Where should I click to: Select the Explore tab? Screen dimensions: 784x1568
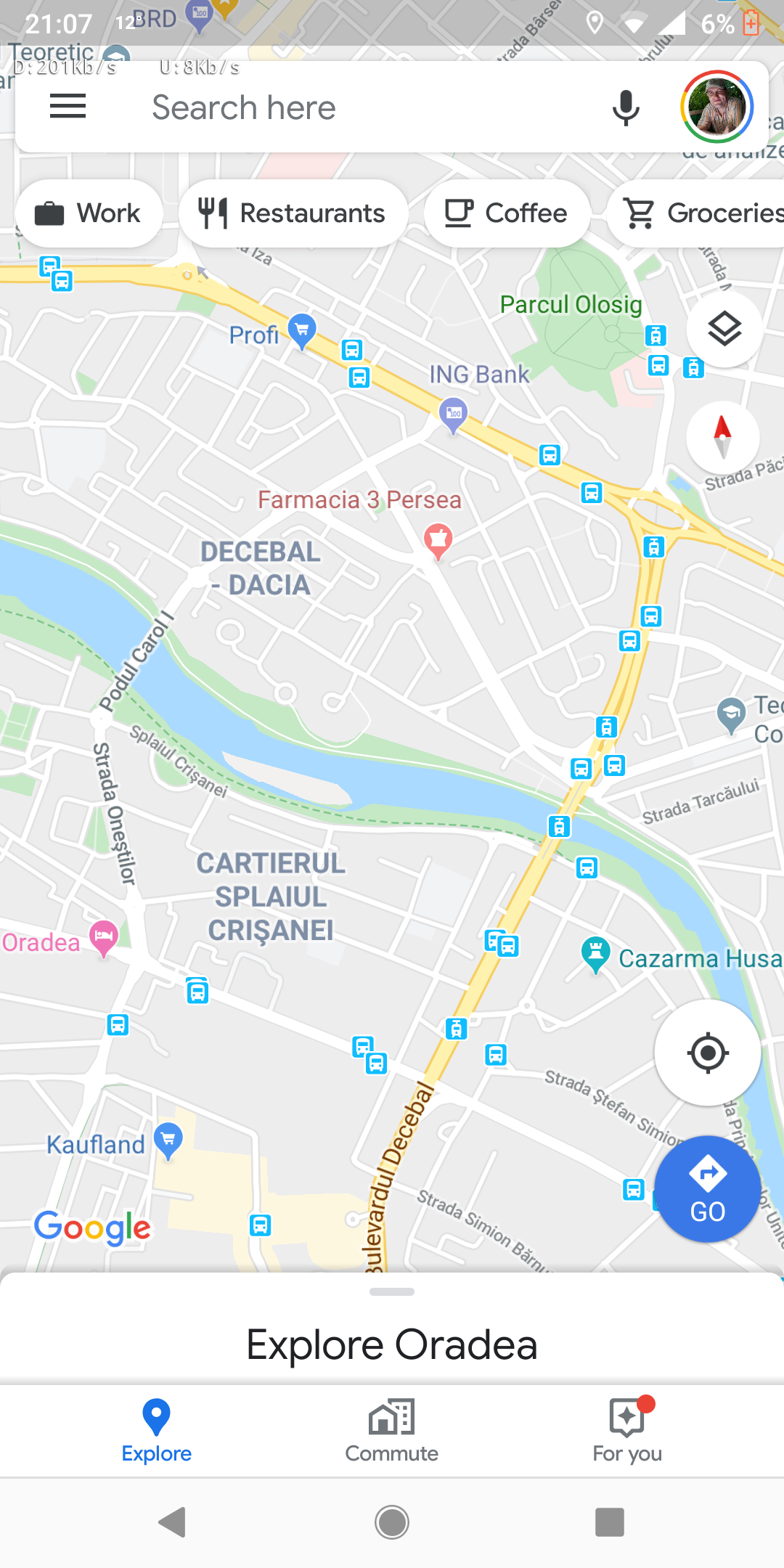point(156,1432)
